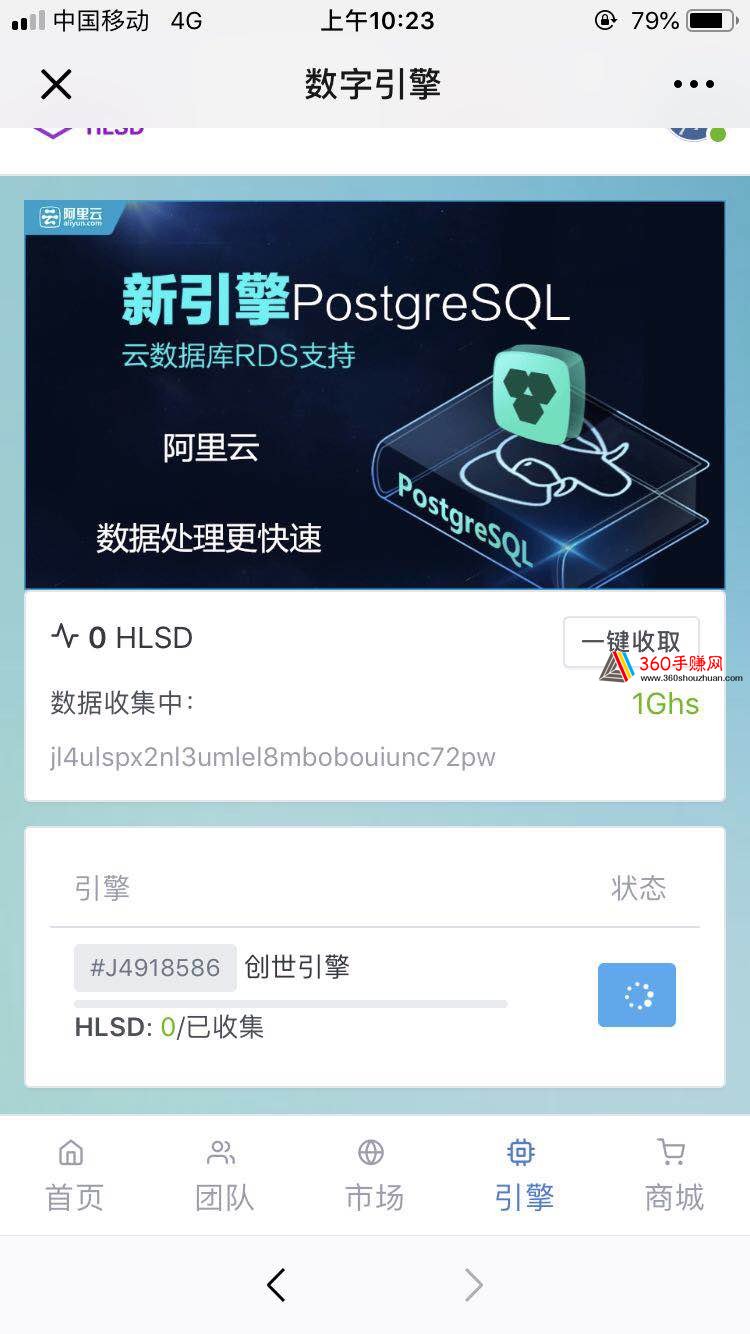Screen dimensions: 750x1334
Task: Close the 数字引擎 web page
Action: (56, 84)
